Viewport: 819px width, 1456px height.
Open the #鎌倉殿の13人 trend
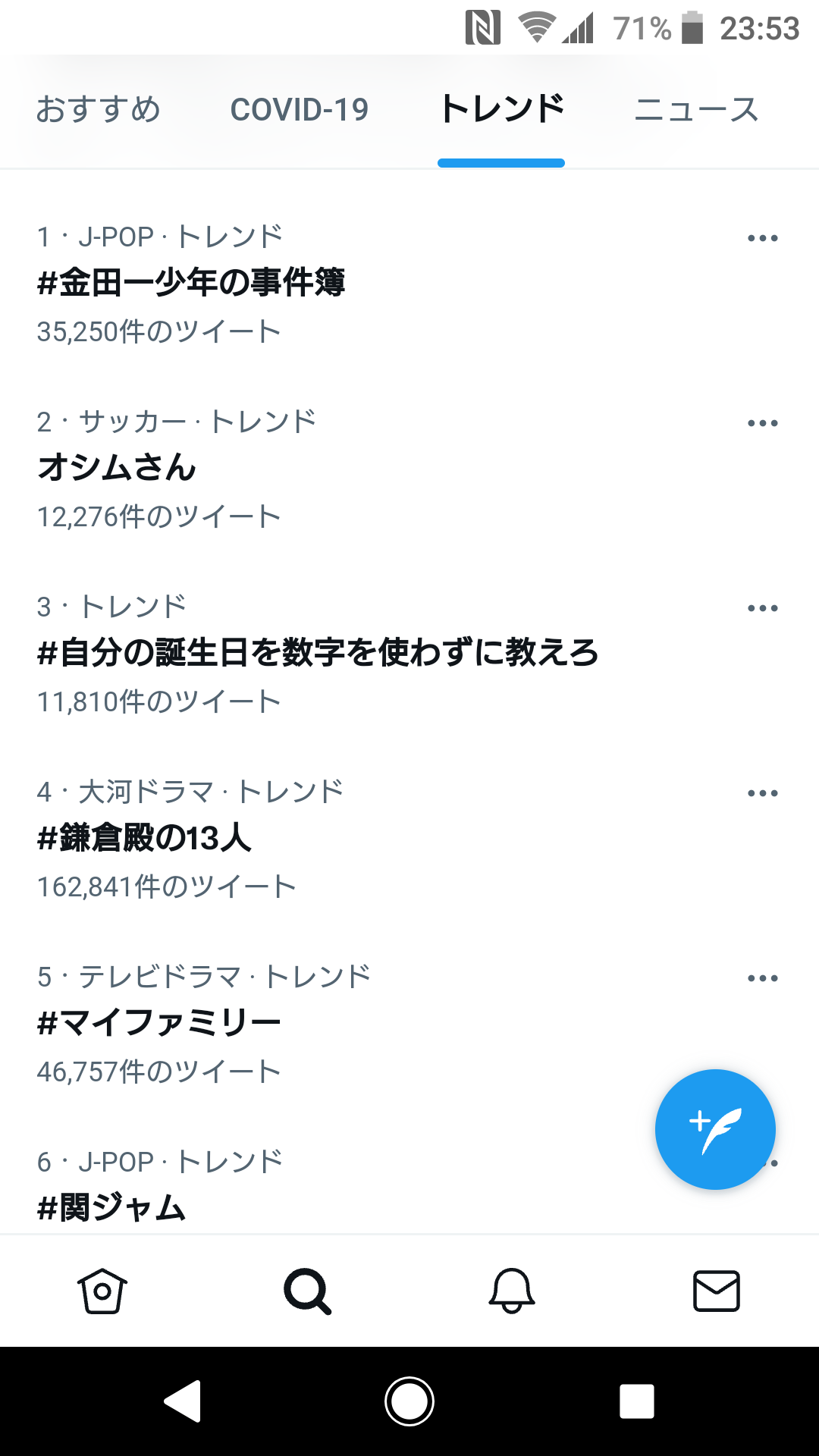(x=409, y=839)
